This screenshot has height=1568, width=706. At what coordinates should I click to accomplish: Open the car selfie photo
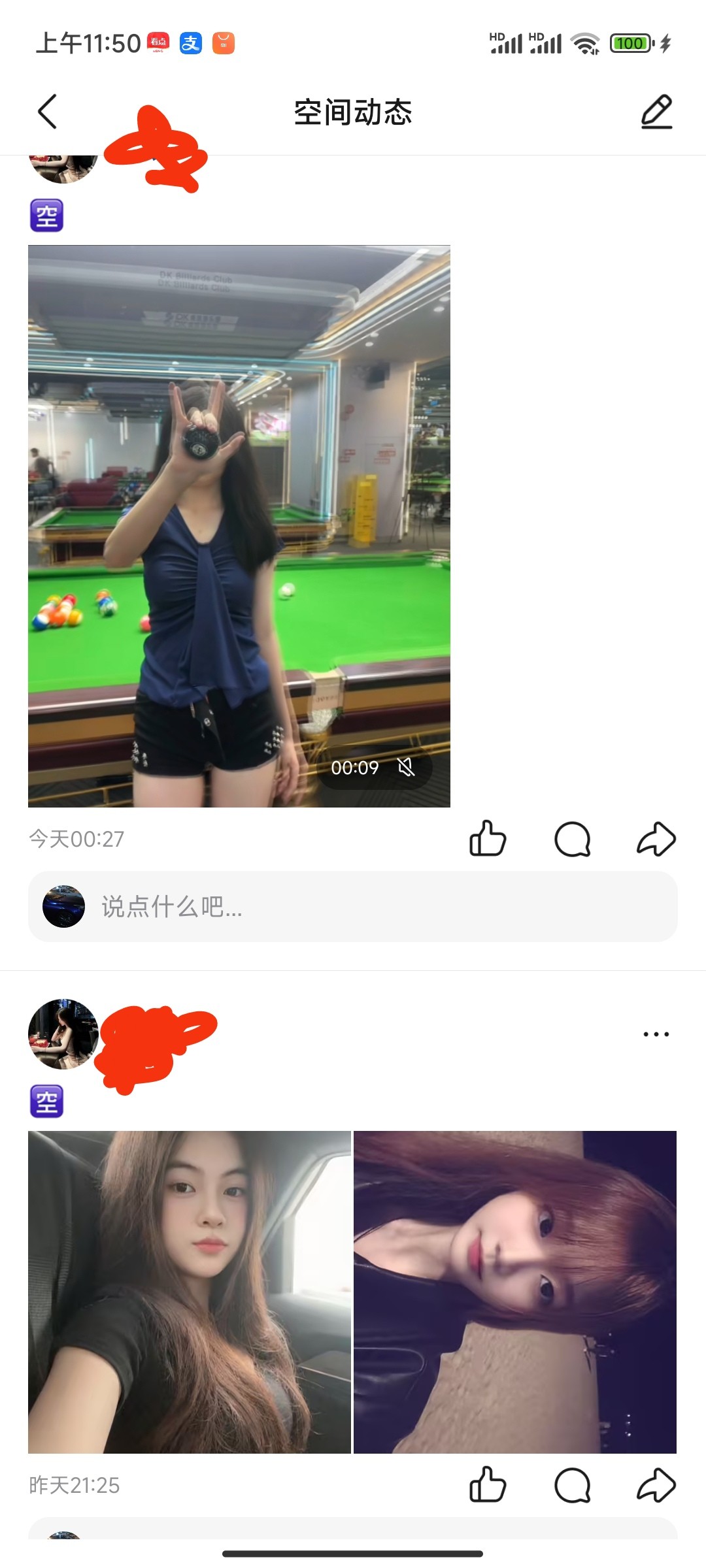[190, 1292]
